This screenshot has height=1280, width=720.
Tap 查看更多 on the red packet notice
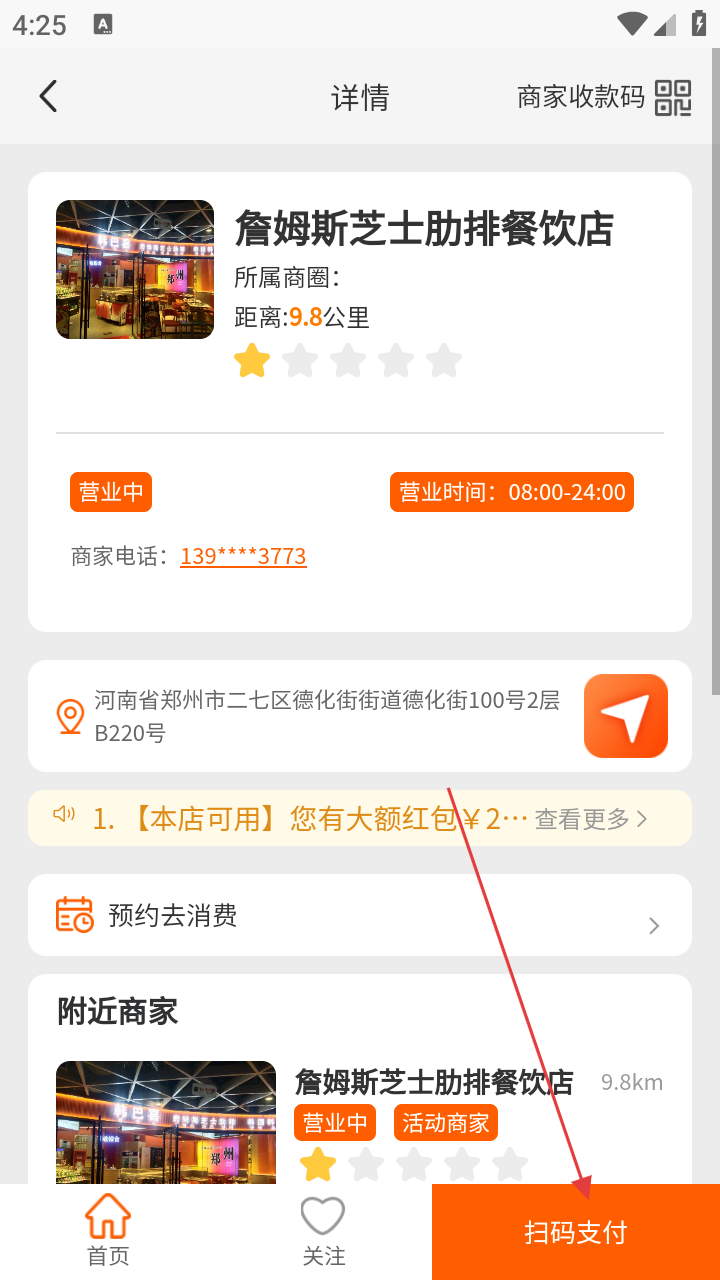591,819
